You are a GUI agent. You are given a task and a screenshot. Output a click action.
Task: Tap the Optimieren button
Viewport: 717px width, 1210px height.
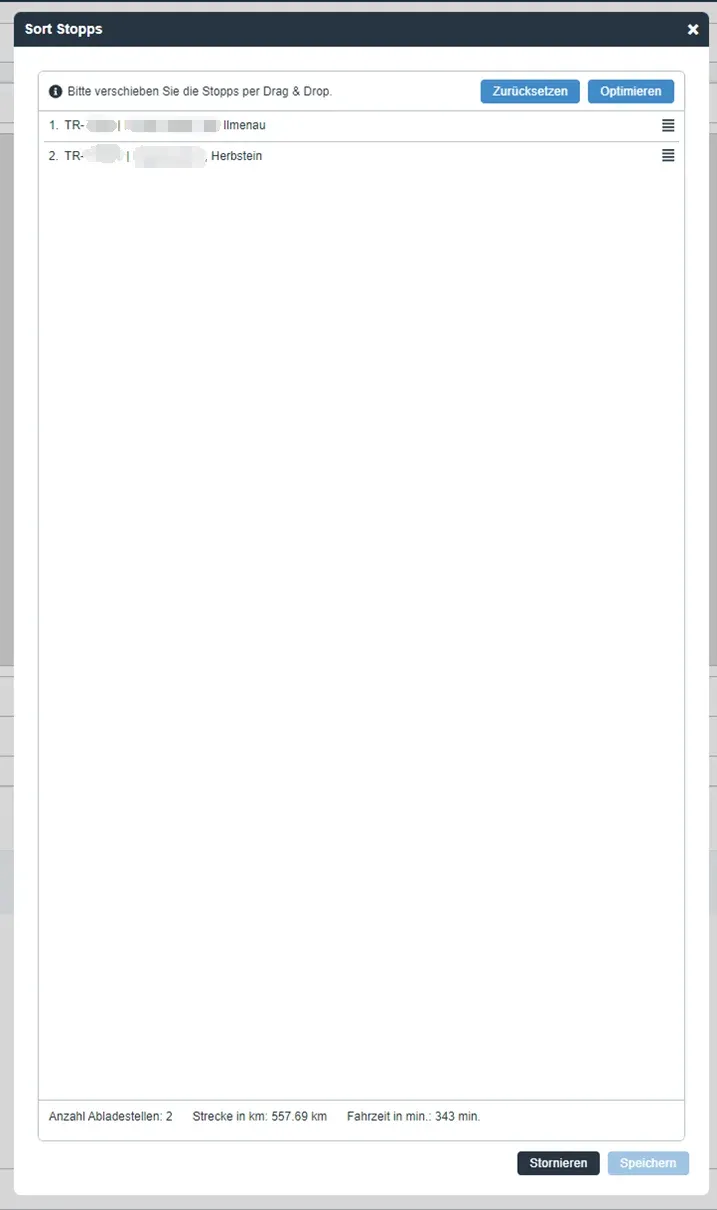tap(631, 91)
